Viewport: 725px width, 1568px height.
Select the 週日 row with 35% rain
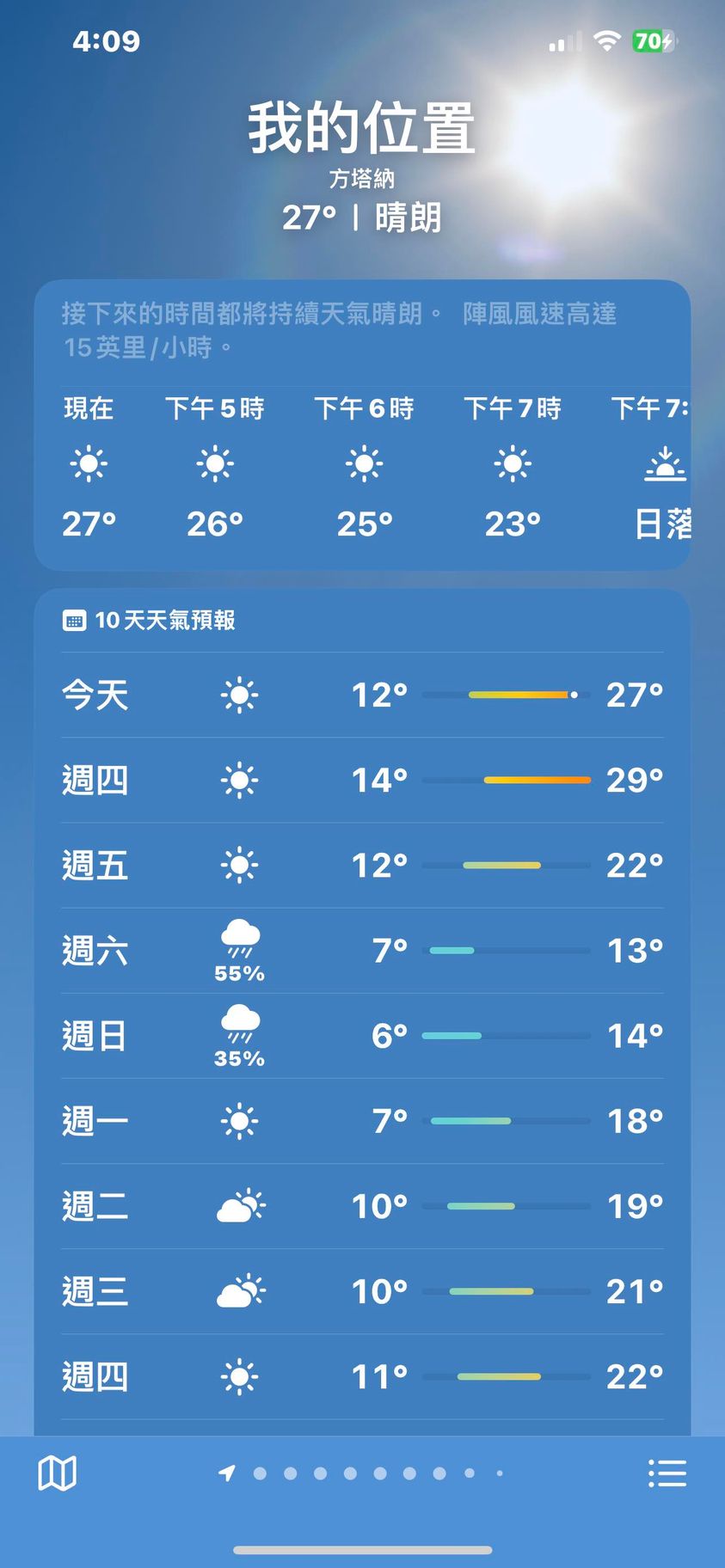[x=362, y=1036]
